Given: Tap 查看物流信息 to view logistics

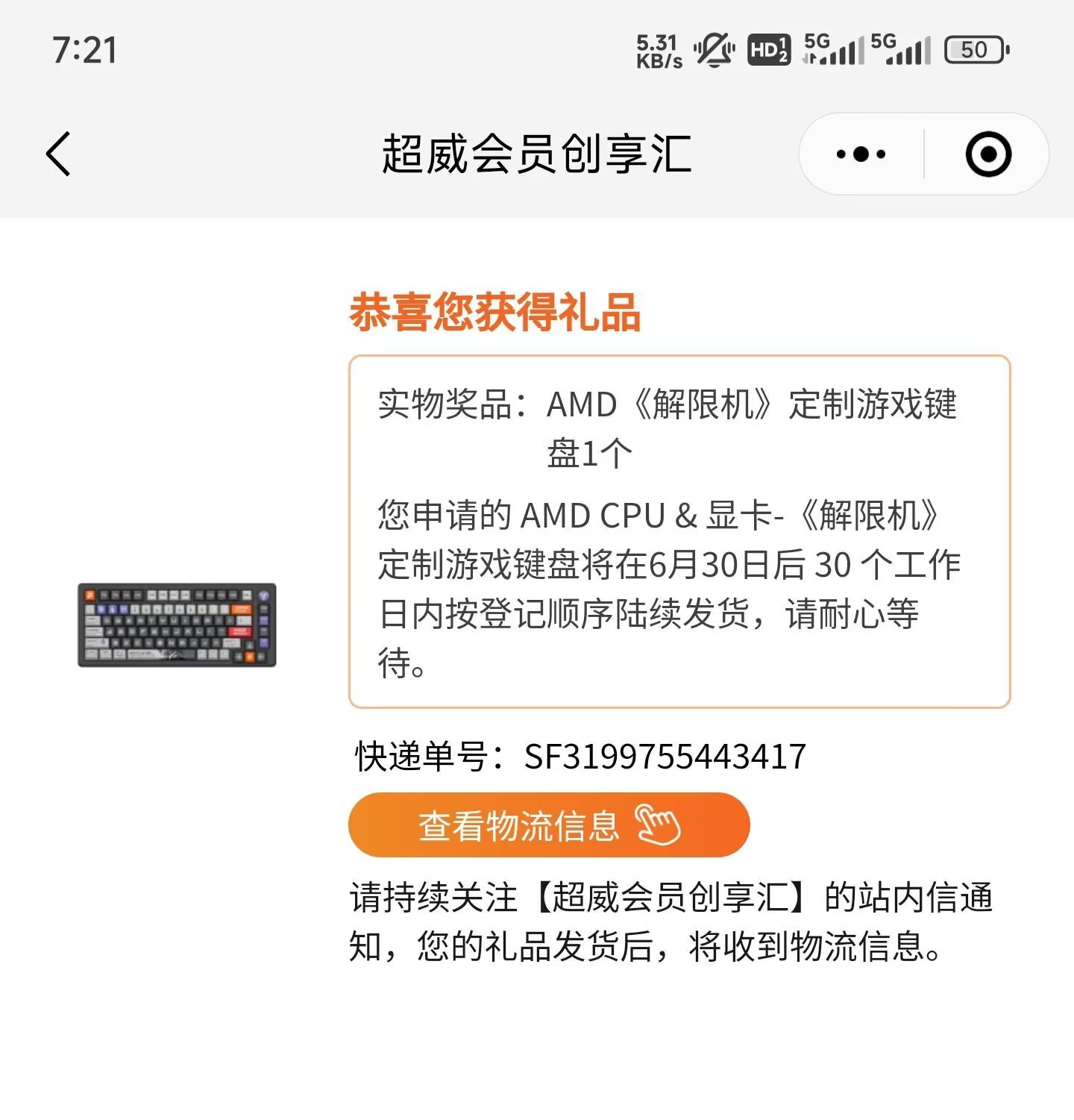Looking at the screenshot, I should pos(548,825).
